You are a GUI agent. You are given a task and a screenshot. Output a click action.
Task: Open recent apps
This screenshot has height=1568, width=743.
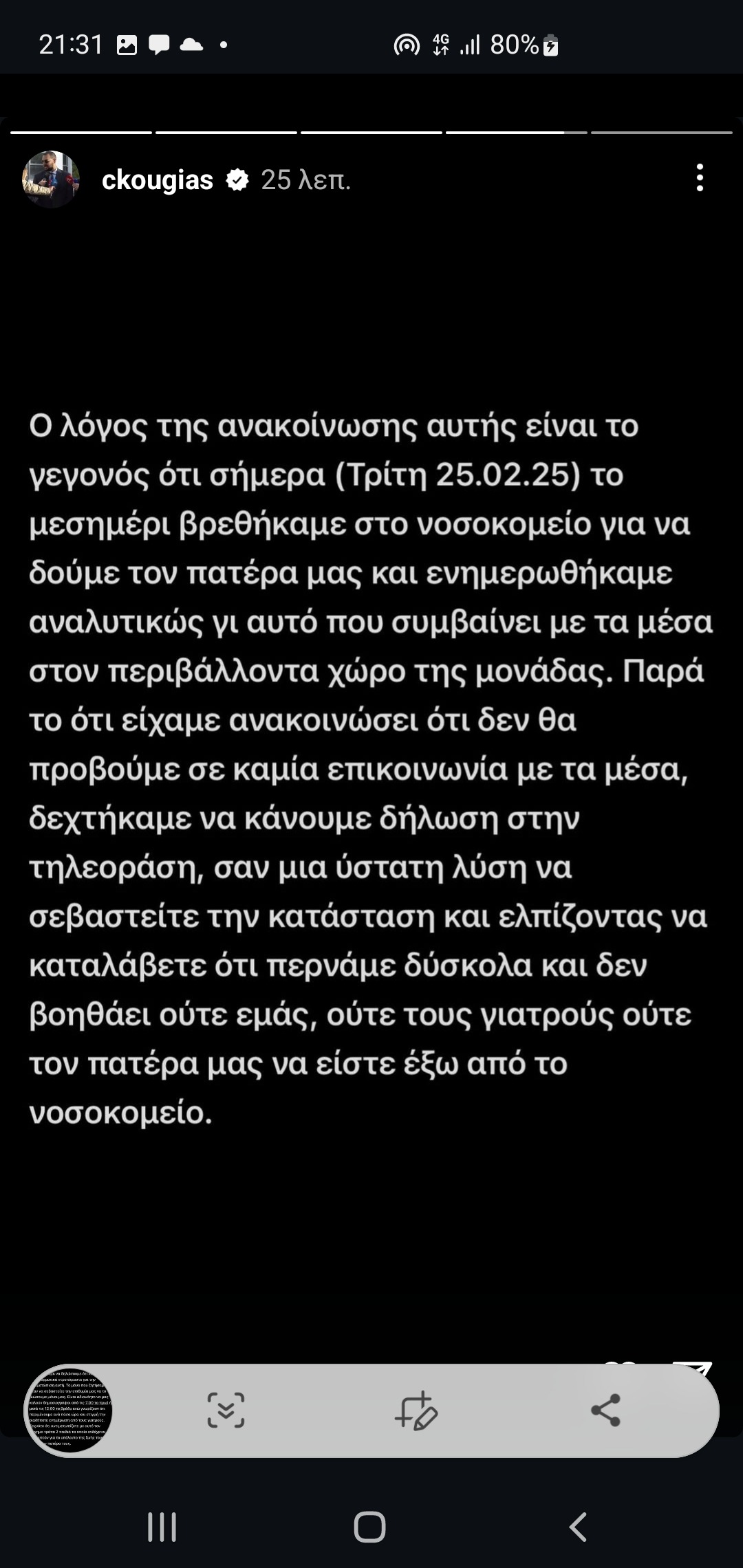(162, 1527)
